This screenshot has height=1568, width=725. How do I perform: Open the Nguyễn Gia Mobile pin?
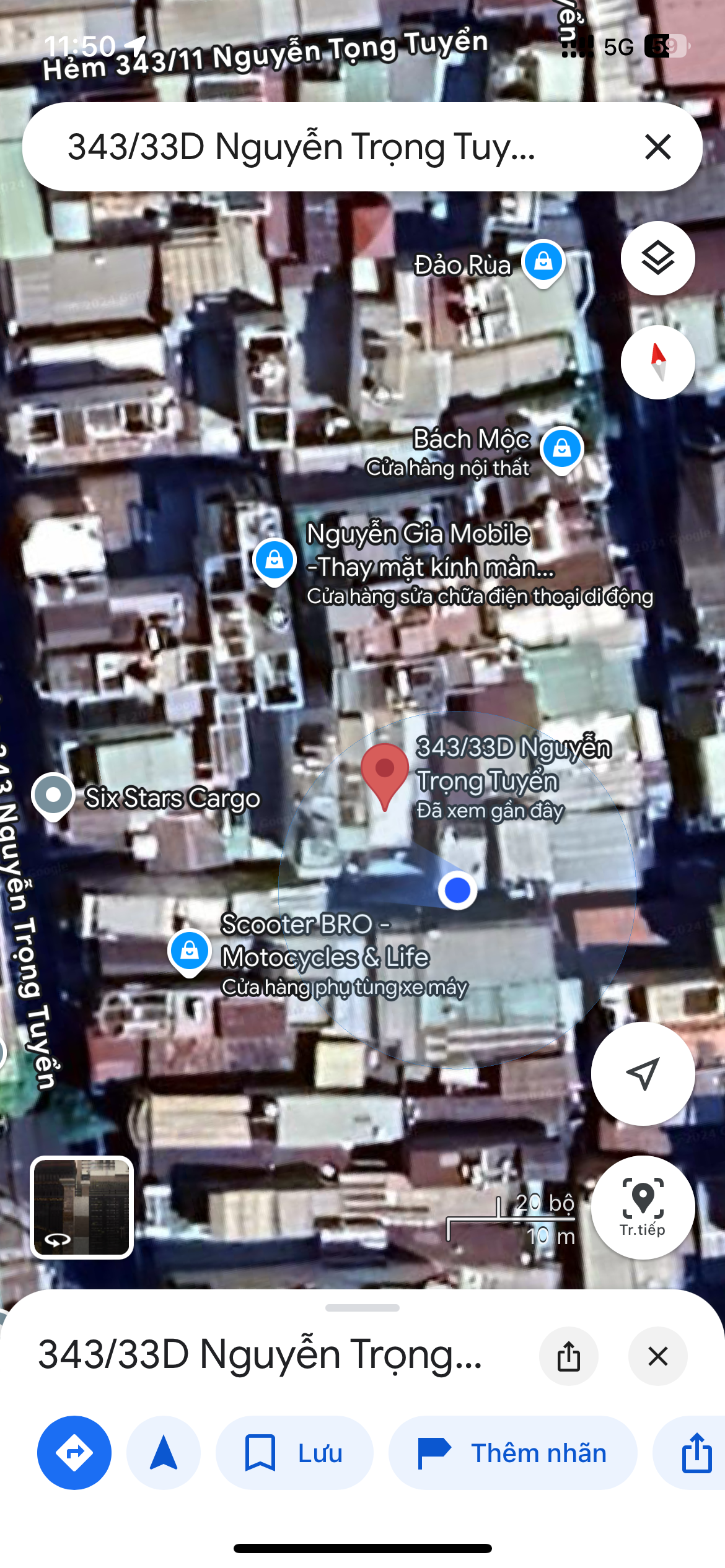click(x=275, y=562)
